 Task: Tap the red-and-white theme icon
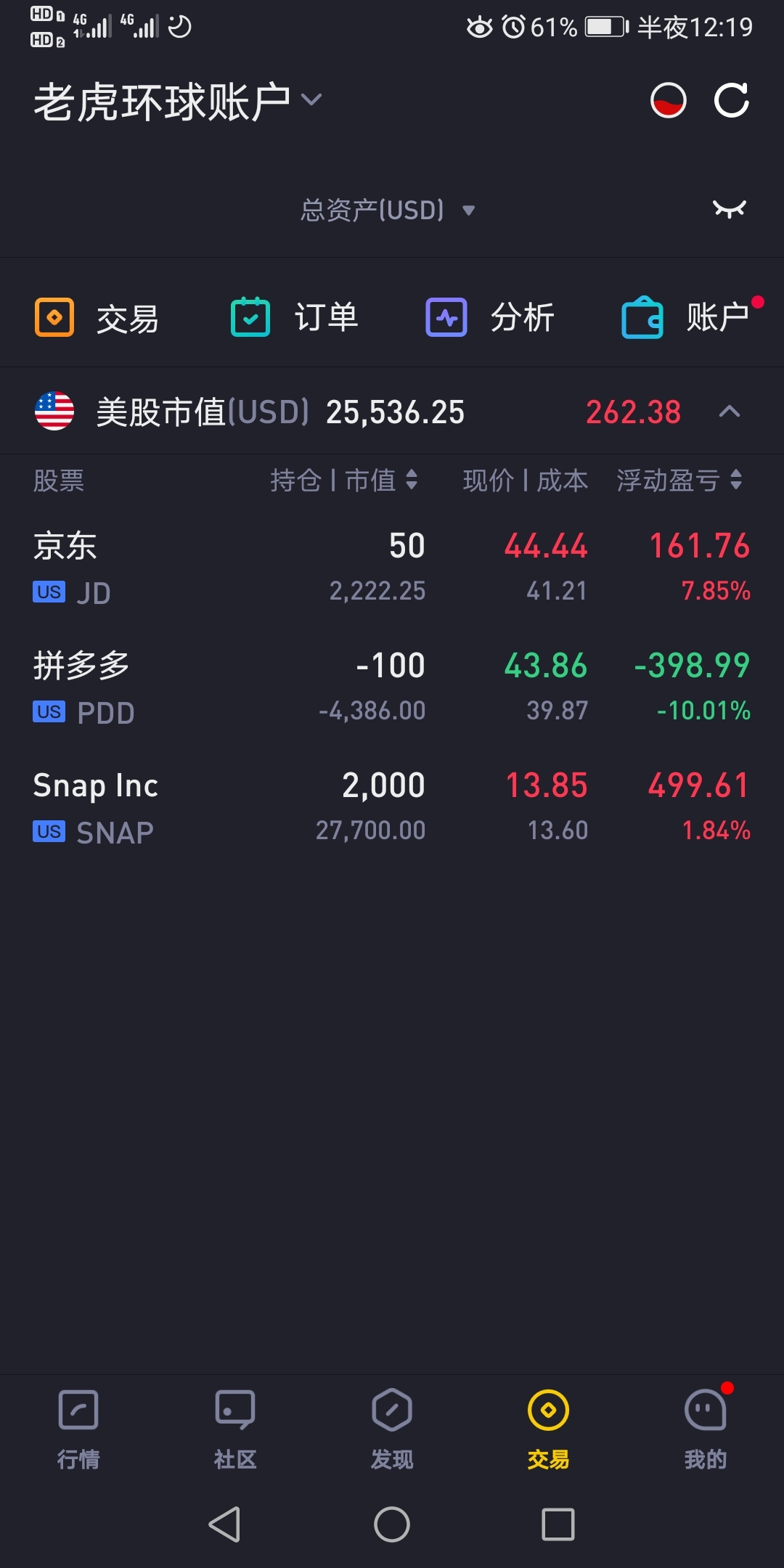tap(668, 100)
